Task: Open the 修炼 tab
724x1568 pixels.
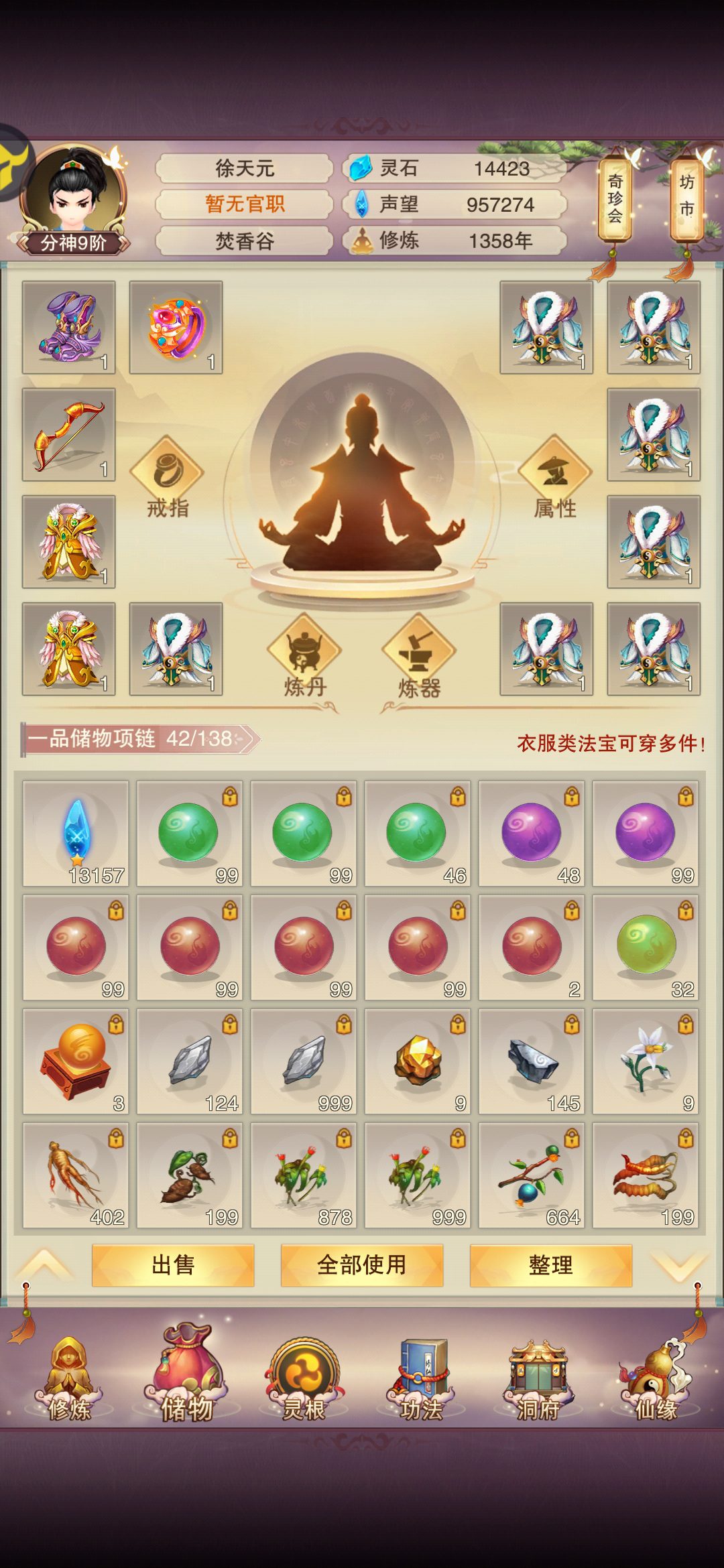Action: pos(69,1382)
